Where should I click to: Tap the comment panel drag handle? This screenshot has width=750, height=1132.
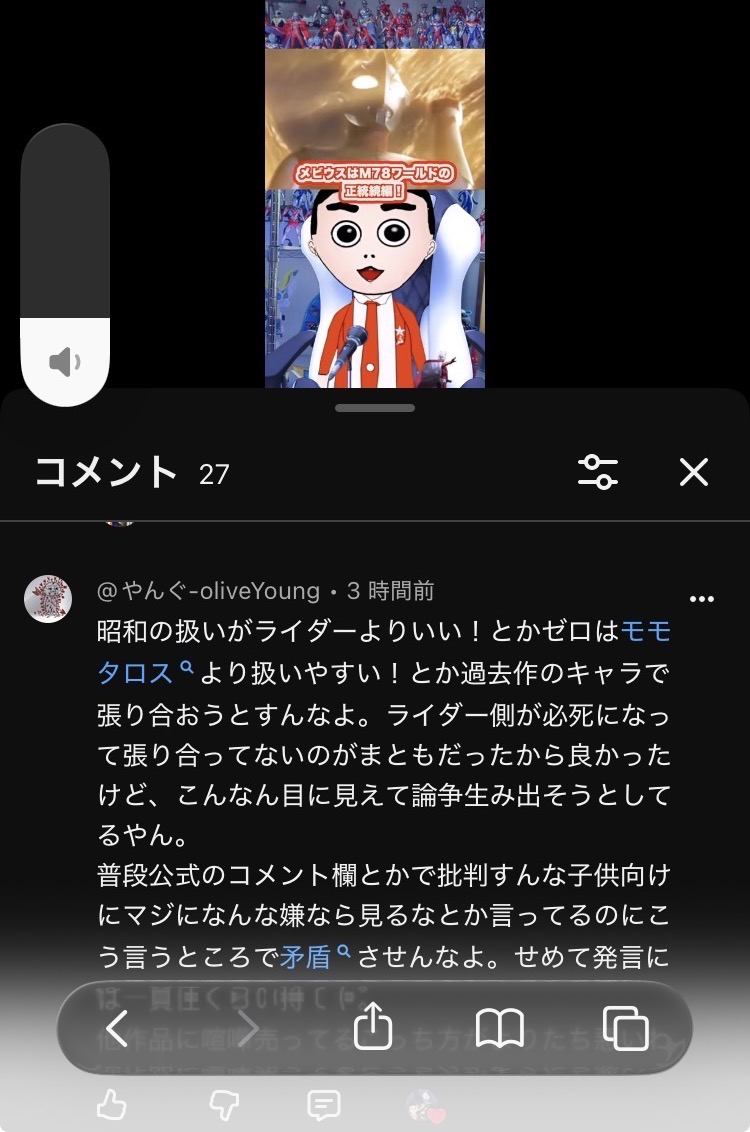[375, 408]
